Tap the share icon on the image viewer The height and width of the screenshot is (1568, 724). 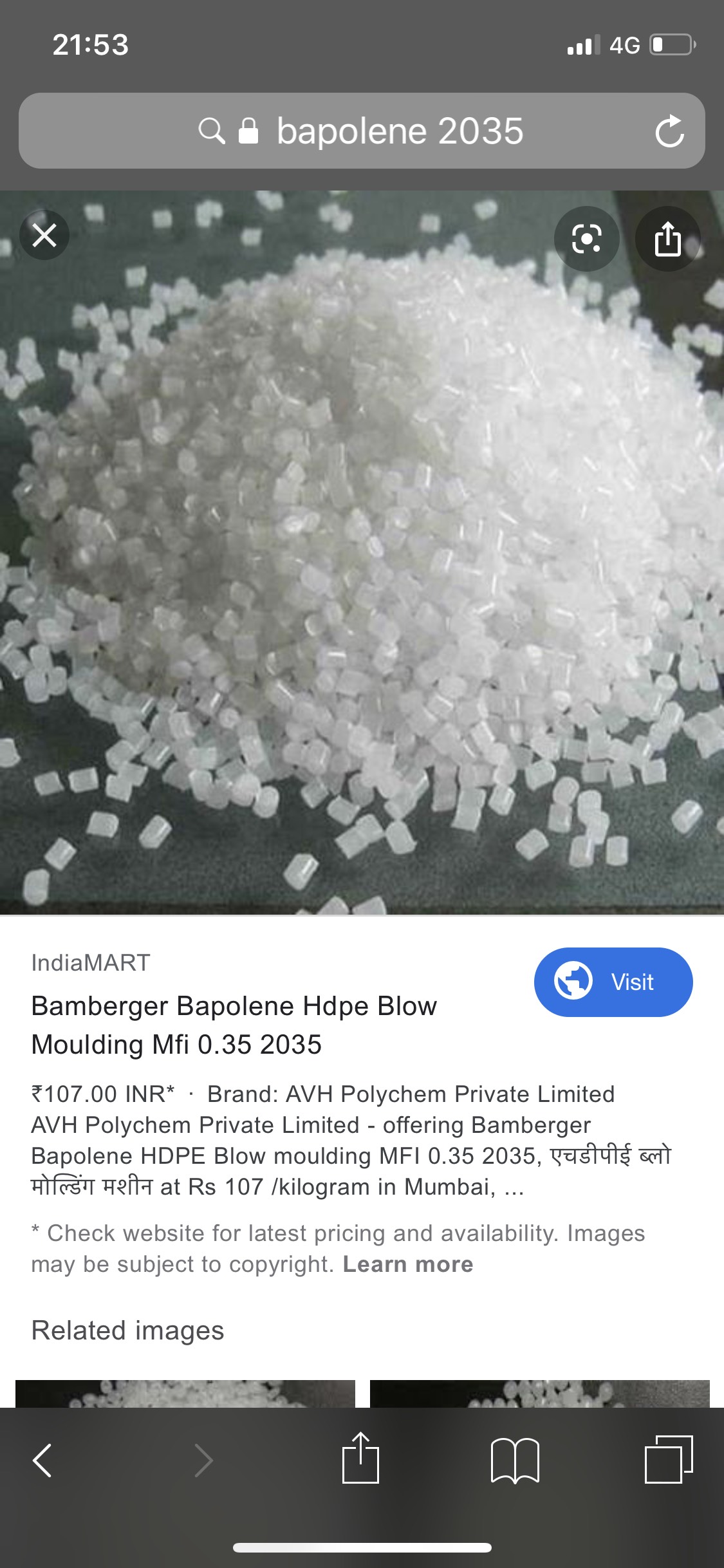coord(667,238)
